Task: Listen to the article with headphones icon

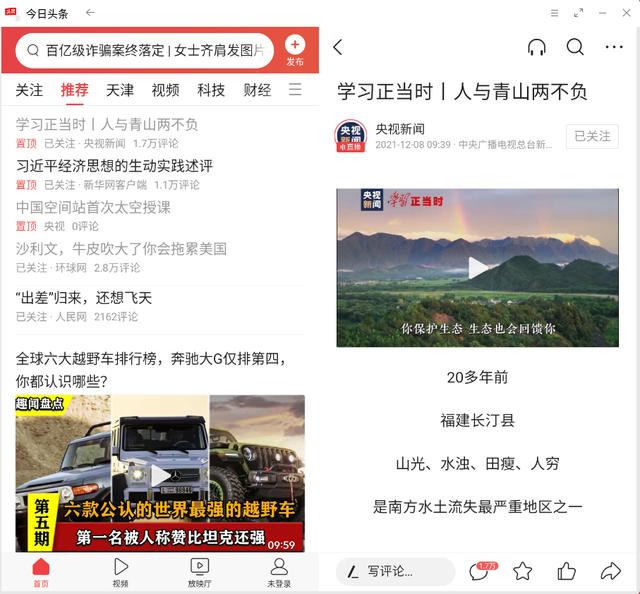Action: click(x=537, y=47)
